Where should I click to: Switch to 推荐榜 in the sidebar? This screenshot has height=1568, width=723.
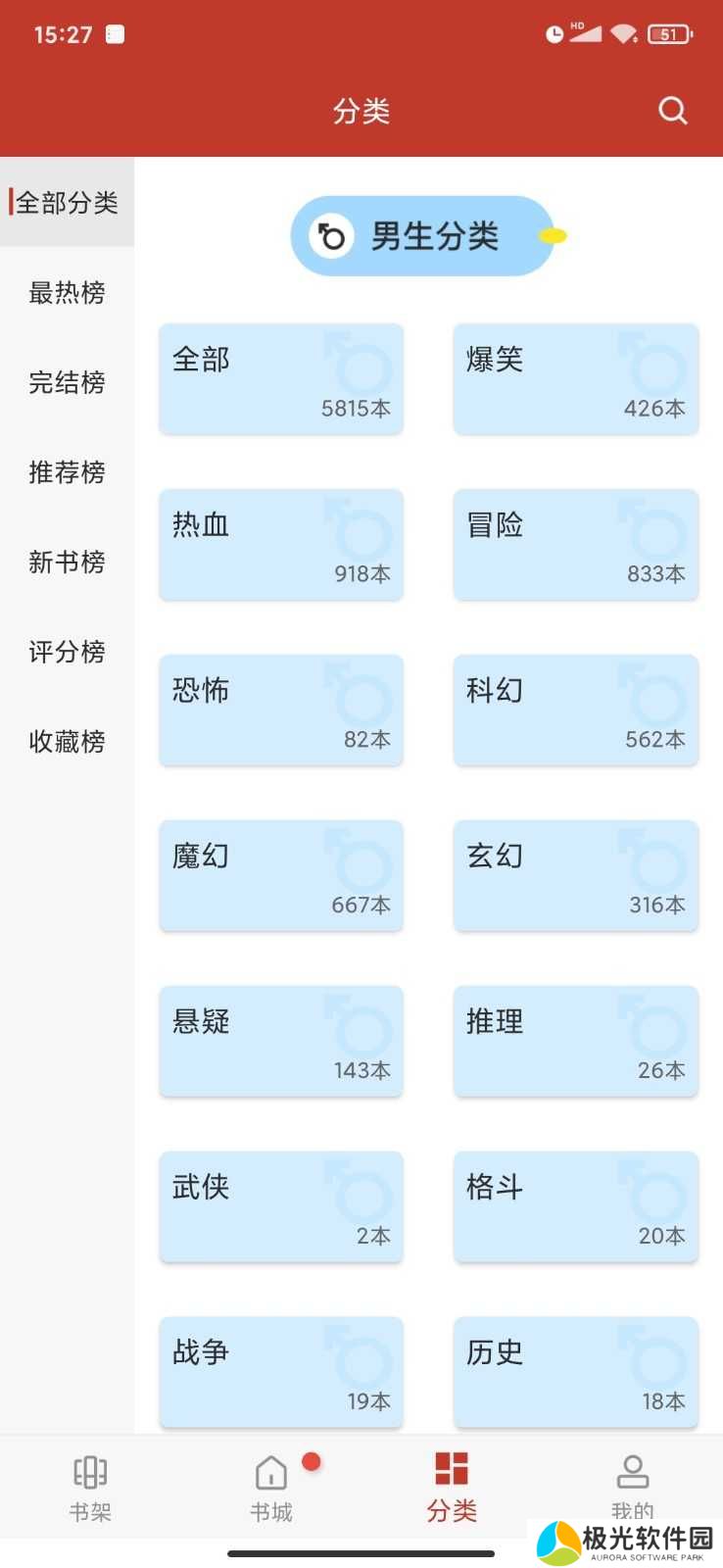click(67, 472)
